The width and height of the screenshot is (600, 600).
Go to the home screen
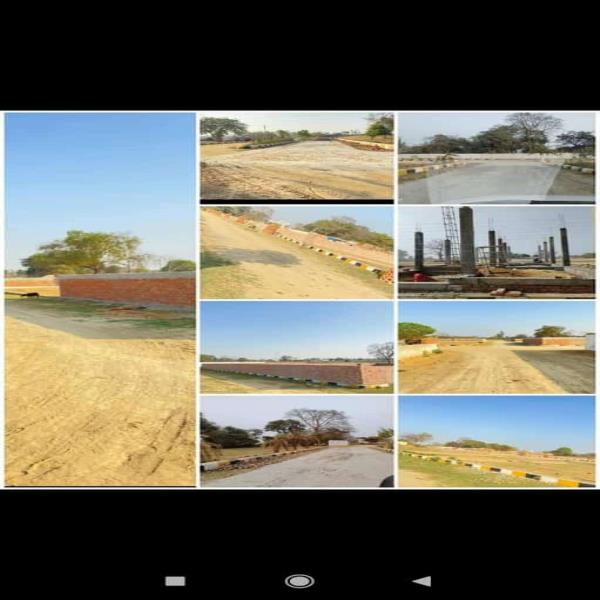click(x=299, y=581)
